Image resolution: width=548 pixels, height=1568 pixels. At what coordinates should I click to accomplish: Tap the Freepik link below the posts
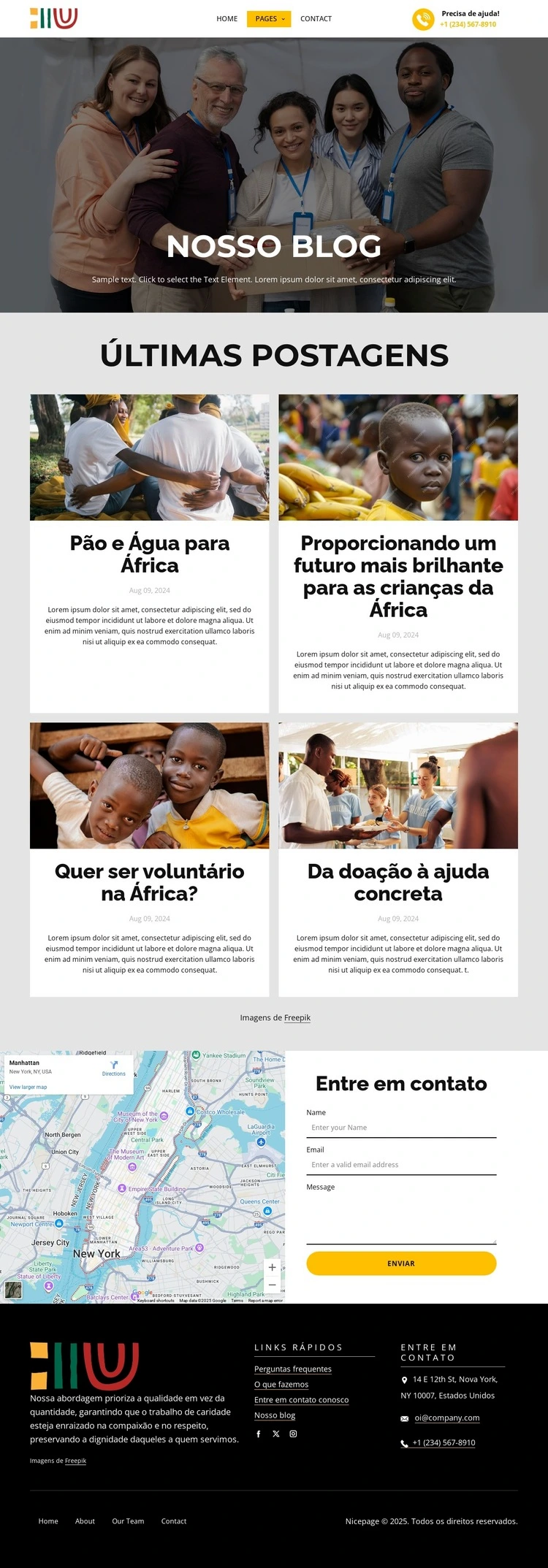(x=297, y=1017)
